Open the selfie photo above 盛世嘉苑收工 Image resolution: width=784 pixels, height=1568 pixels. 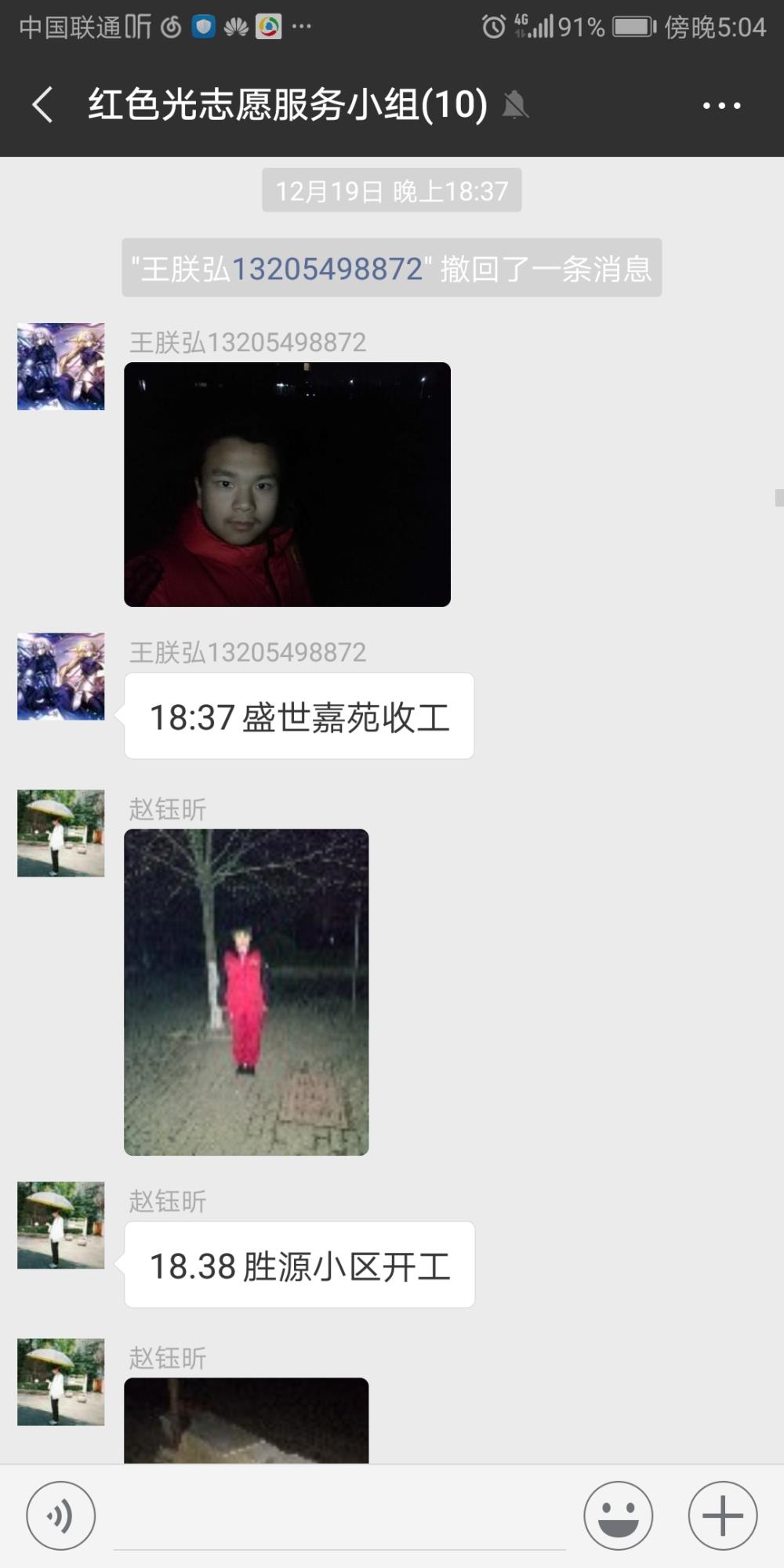(287, 484)
